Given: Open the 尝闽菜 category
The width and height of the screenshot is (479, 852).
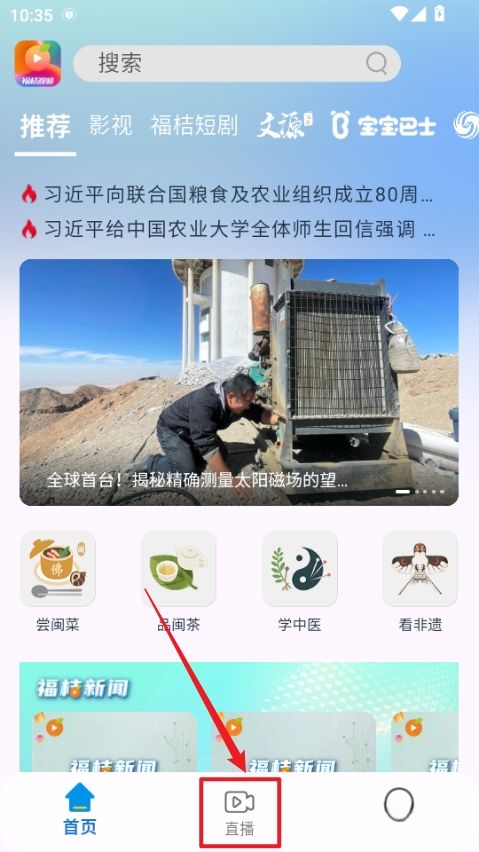Looking at the screenshot, I should 58,582.
